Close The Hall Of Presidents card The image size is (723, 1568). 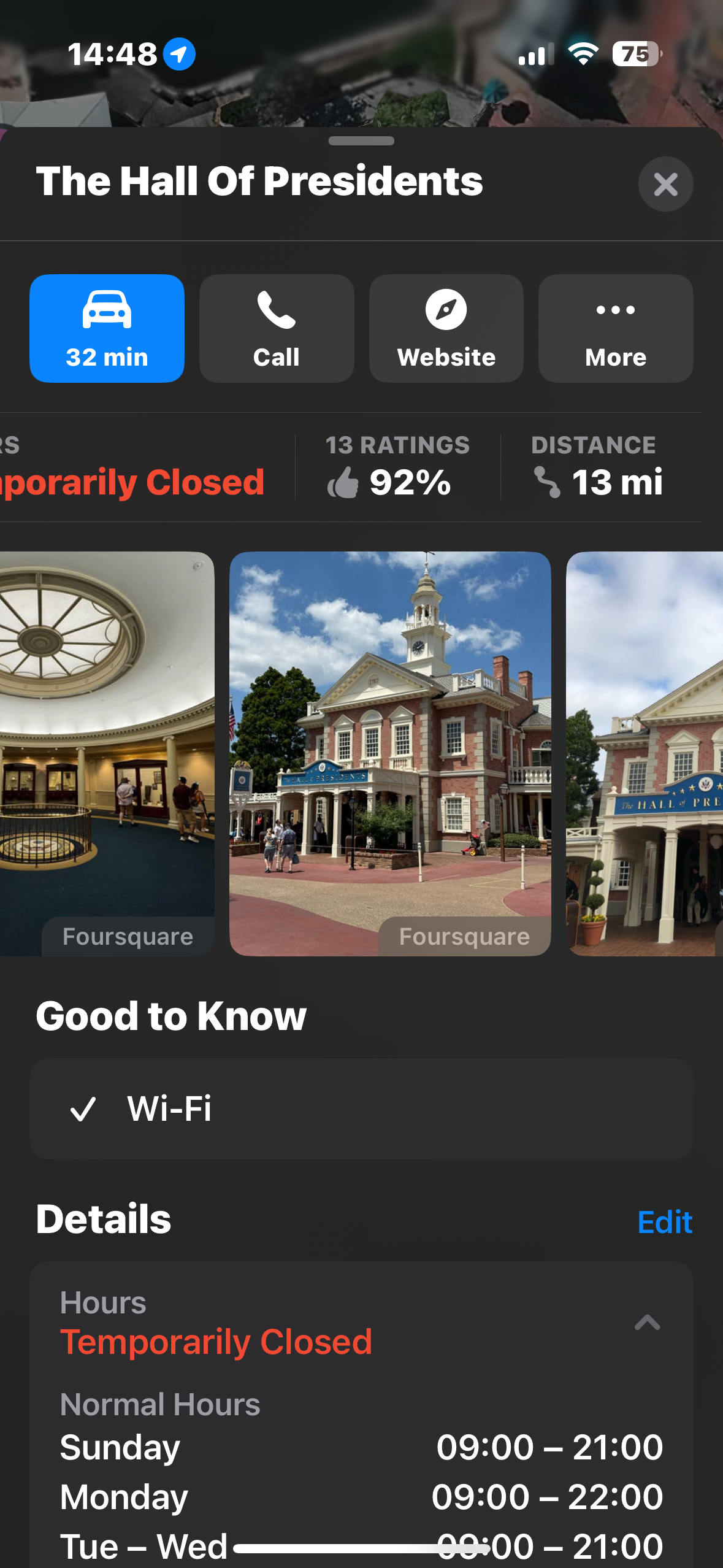(665, 184)
